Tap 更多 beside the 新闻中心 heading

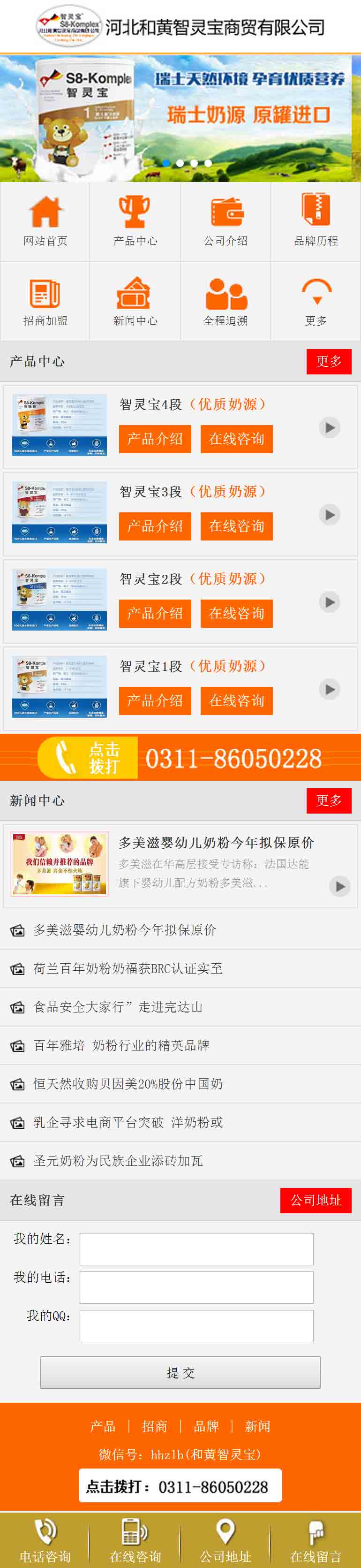click(328, 800)
